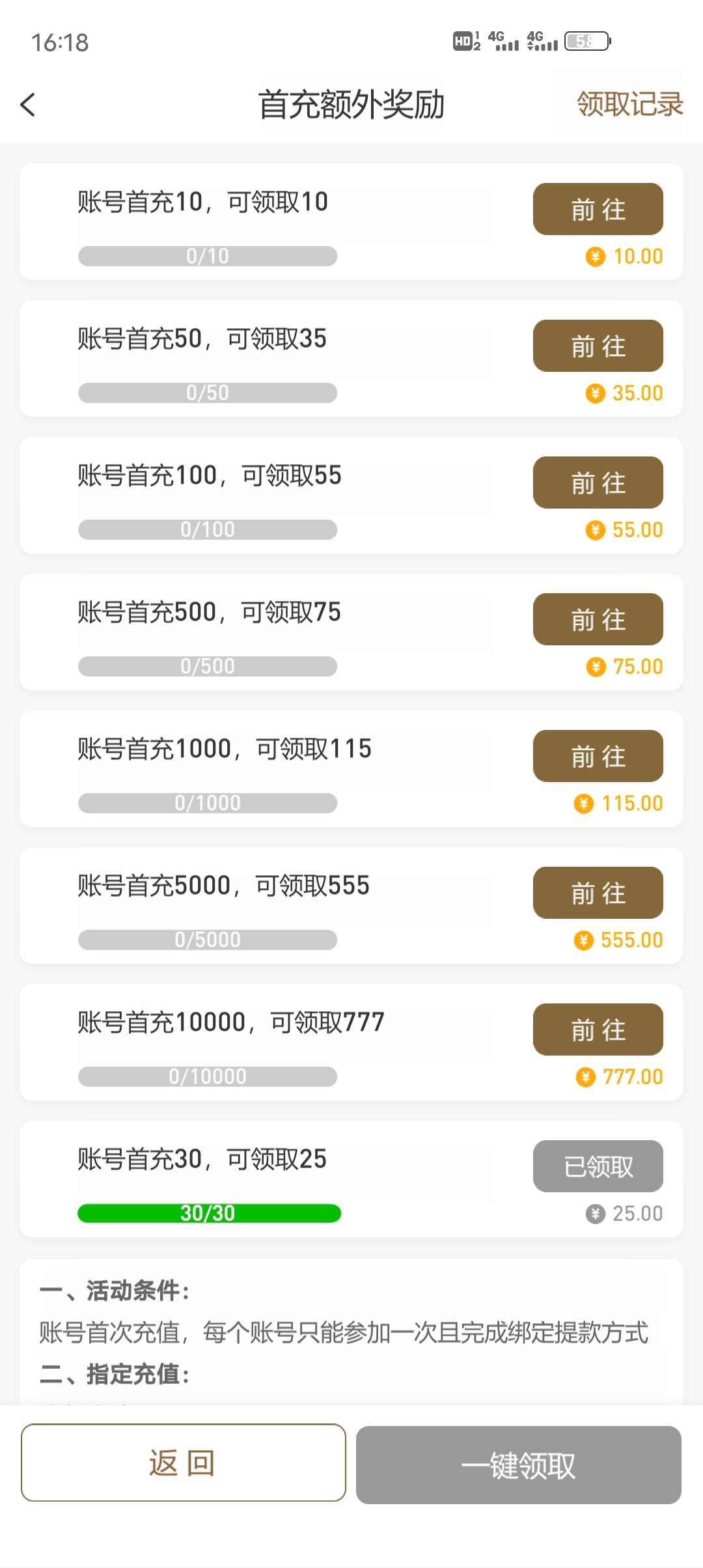Choose 前往 on the 首充500 reward
Image resolution: width=703 pixels, height=1568 pixels.
point(598,619)
